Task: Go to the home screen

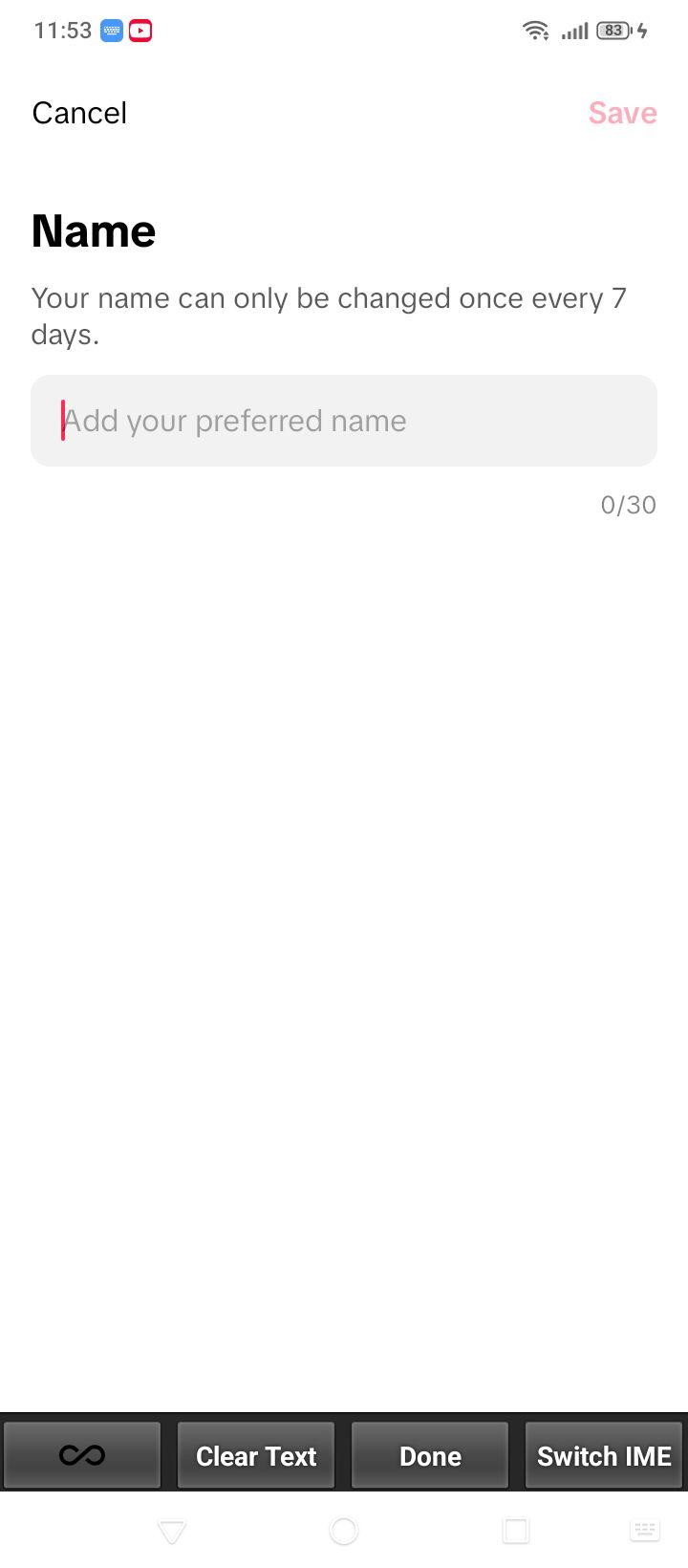Action: click(x=344, y=1532)
